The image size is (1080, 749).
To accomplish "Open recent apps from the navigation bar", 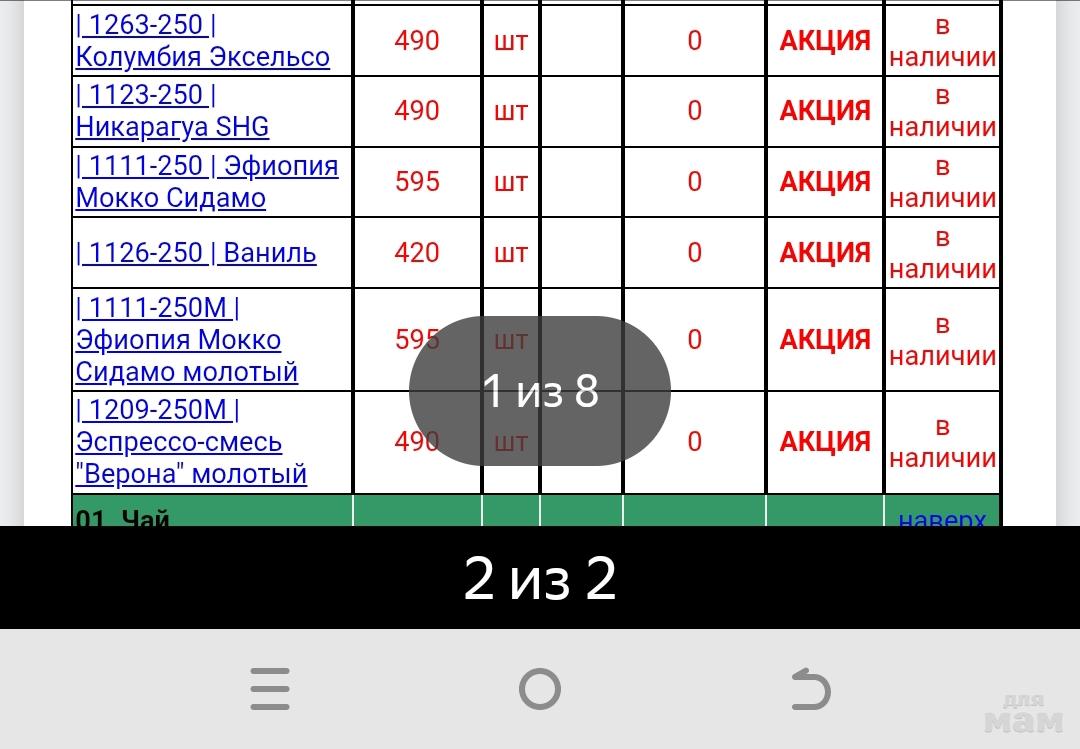I will pos(270,689).
